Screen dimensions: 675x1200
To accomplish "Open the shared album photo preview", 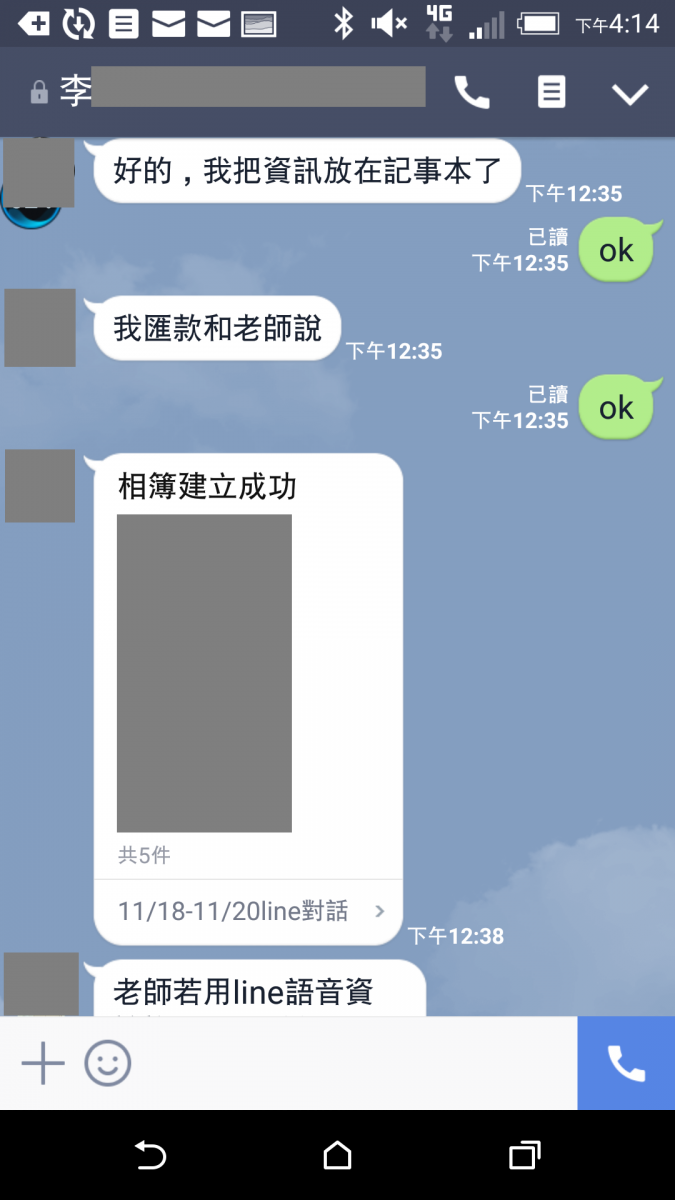I will tap(204, 673).
